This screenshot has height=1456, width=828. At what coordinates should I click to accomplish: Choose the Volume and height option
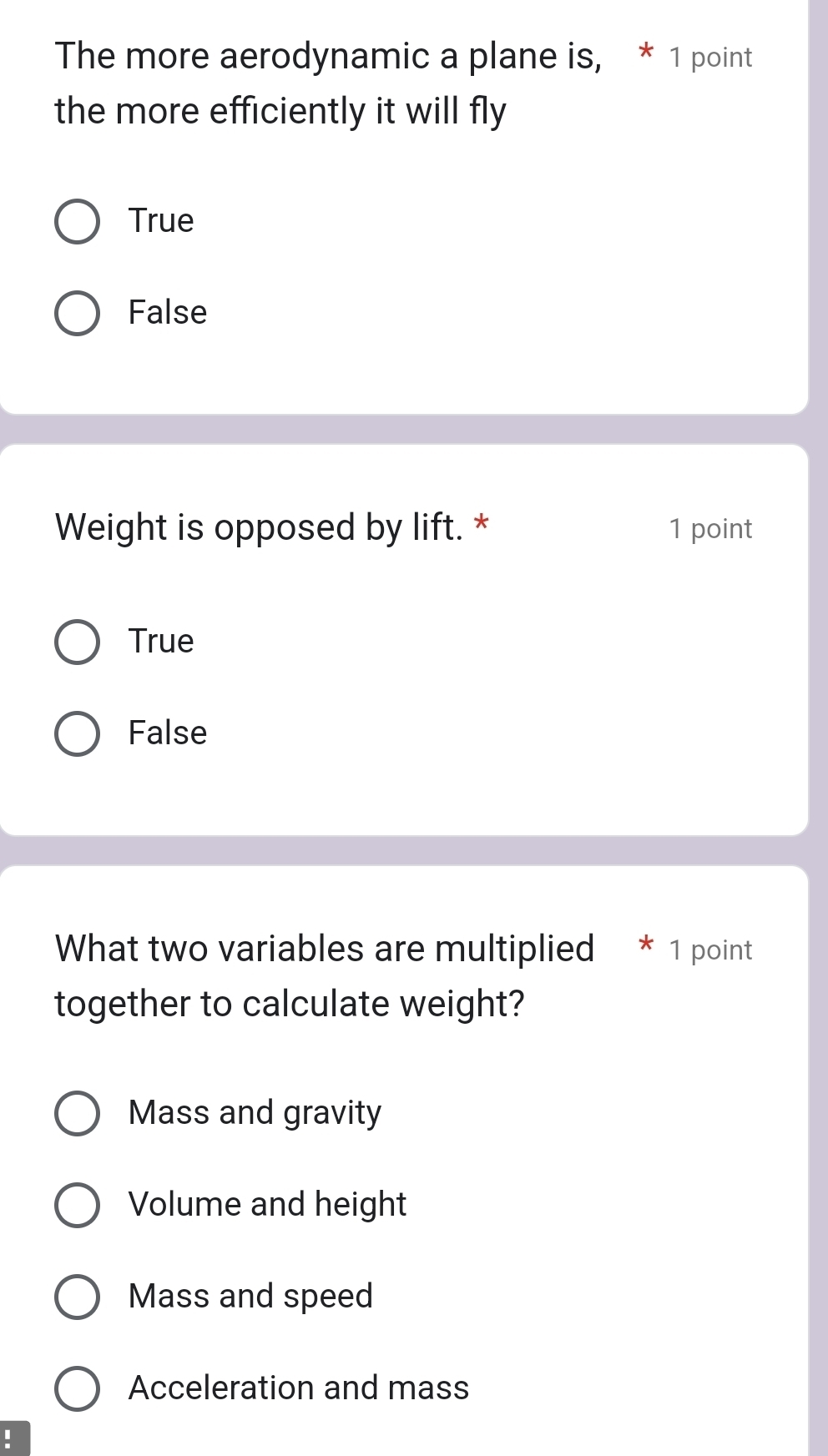click(77, 1206)
